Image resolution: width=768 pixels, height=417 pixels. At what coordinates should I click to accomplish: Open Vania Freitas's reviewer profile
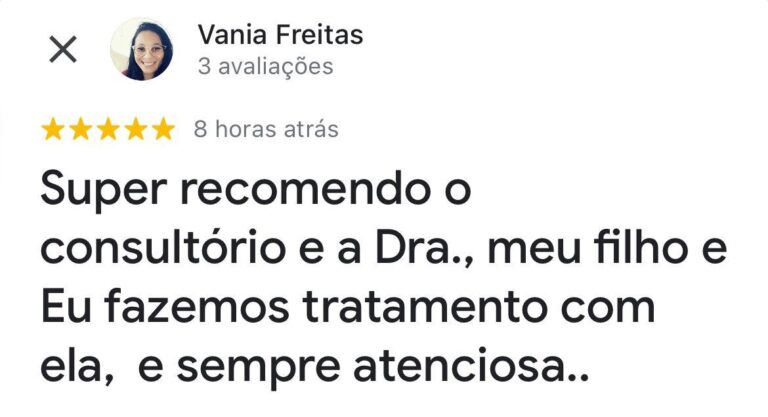coord(280,36)
